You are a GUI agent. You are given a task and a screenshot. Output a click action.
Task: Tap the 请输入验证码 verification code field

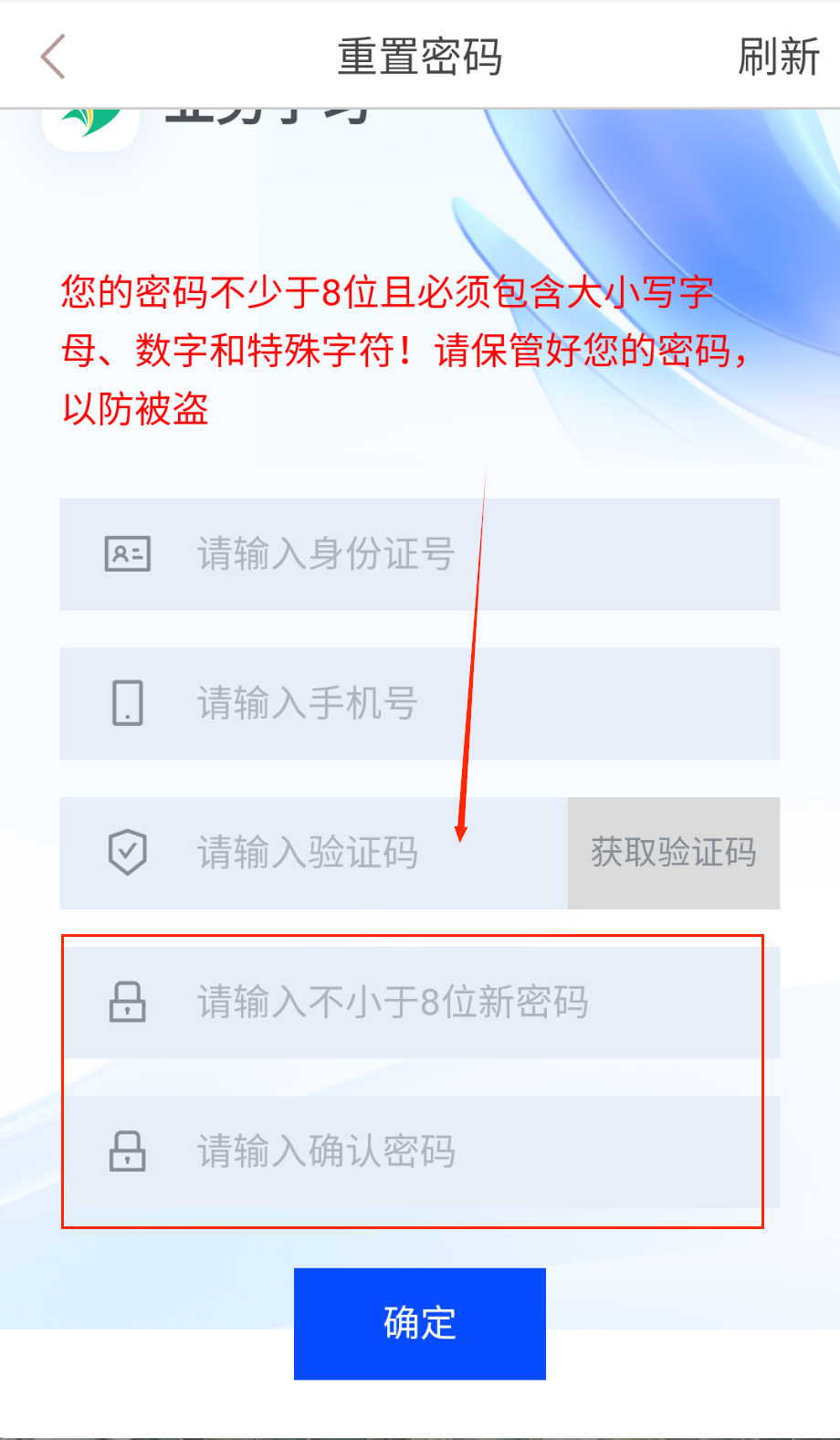pyautogui.click(x=314, y=853)
